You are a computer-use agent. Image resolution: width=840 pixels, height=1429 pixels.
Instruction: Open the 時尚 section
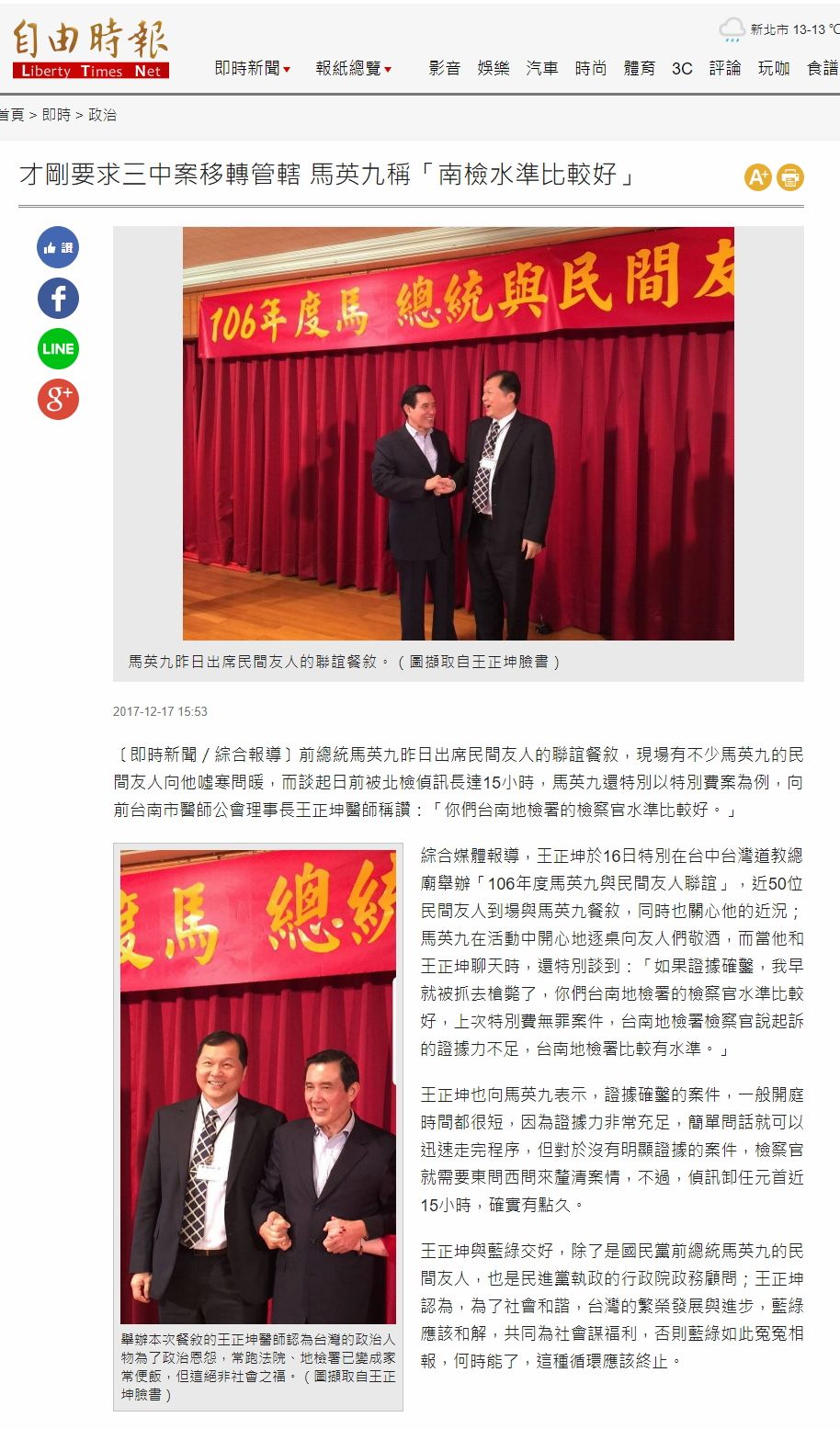pos(591,69)
